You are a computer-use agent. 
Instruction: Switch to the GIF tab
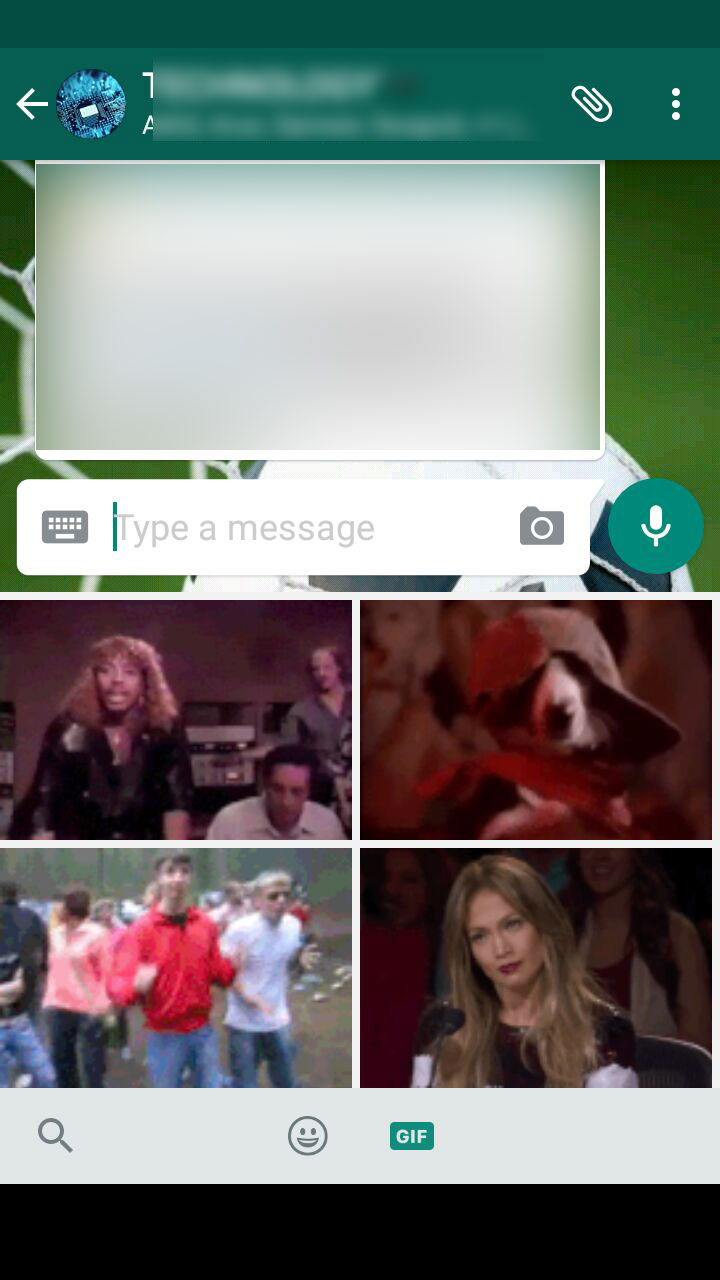[412, 1136]
